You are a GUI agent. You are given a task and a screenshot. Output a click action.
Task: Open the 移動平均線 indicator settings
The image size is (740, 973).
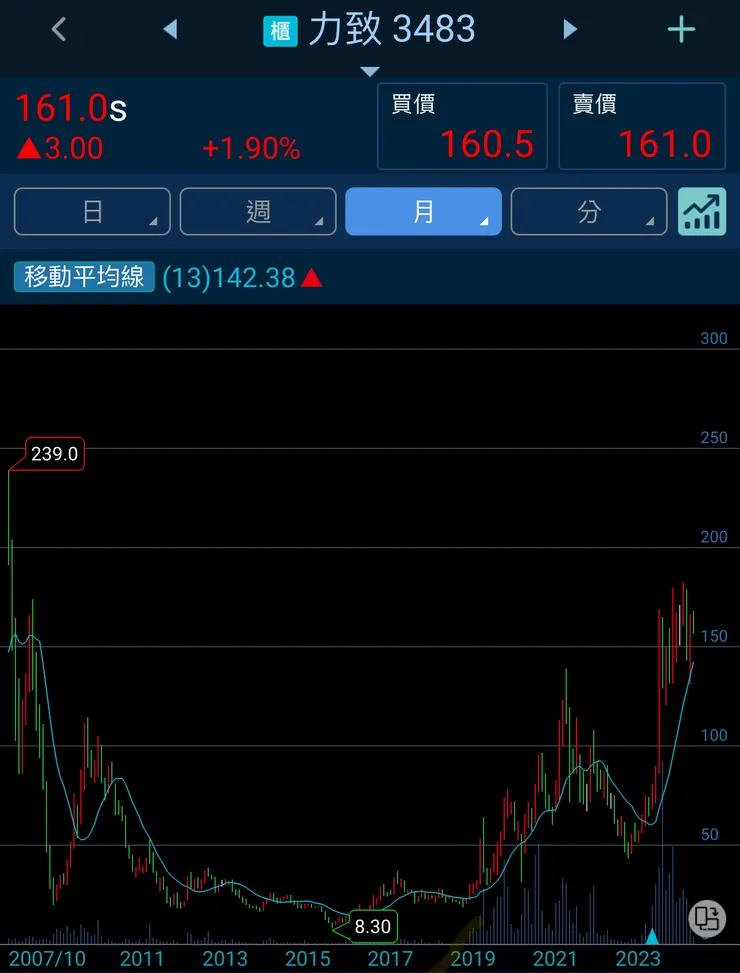point(84,277)
